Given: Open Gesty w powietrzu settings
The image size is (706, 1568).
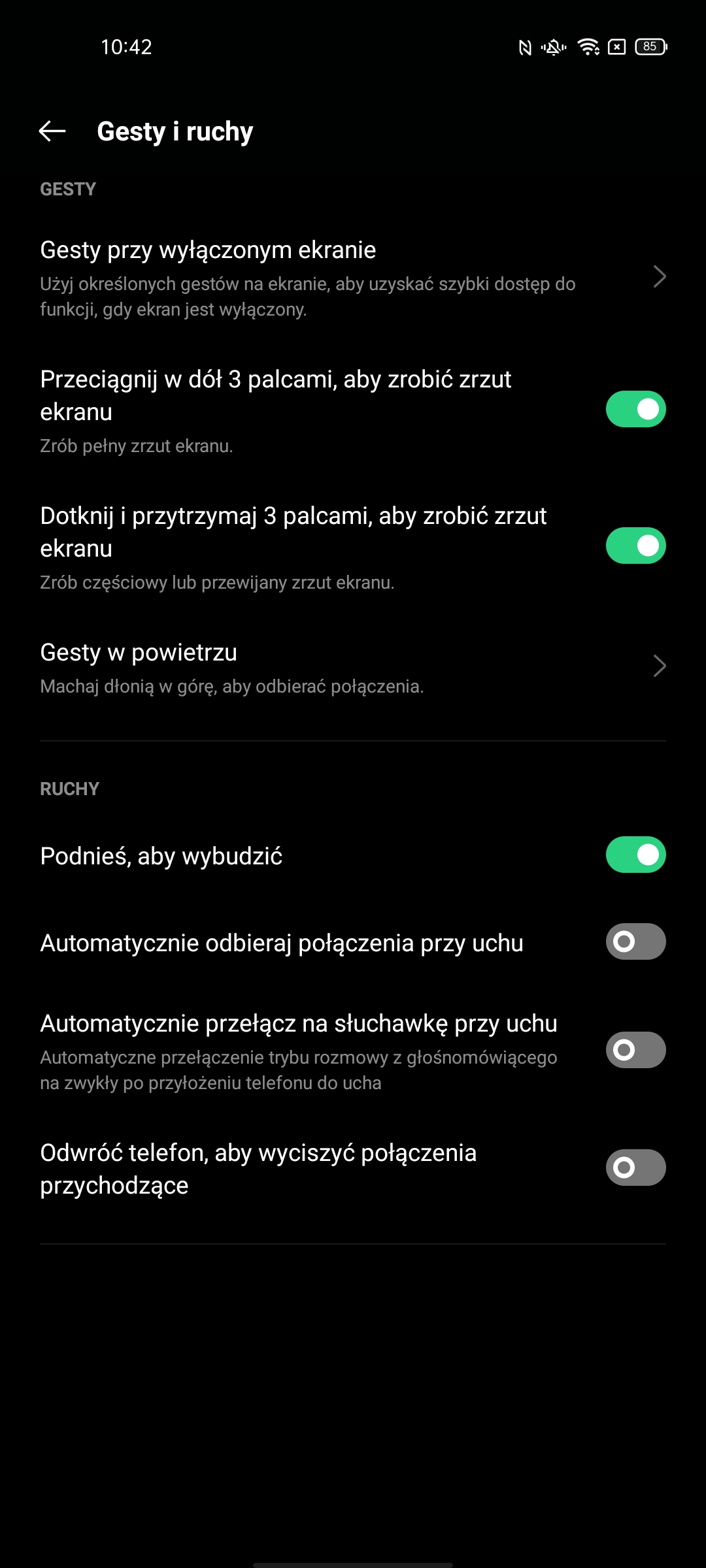Looking at the screenshot, I should (x=353, y=668).
